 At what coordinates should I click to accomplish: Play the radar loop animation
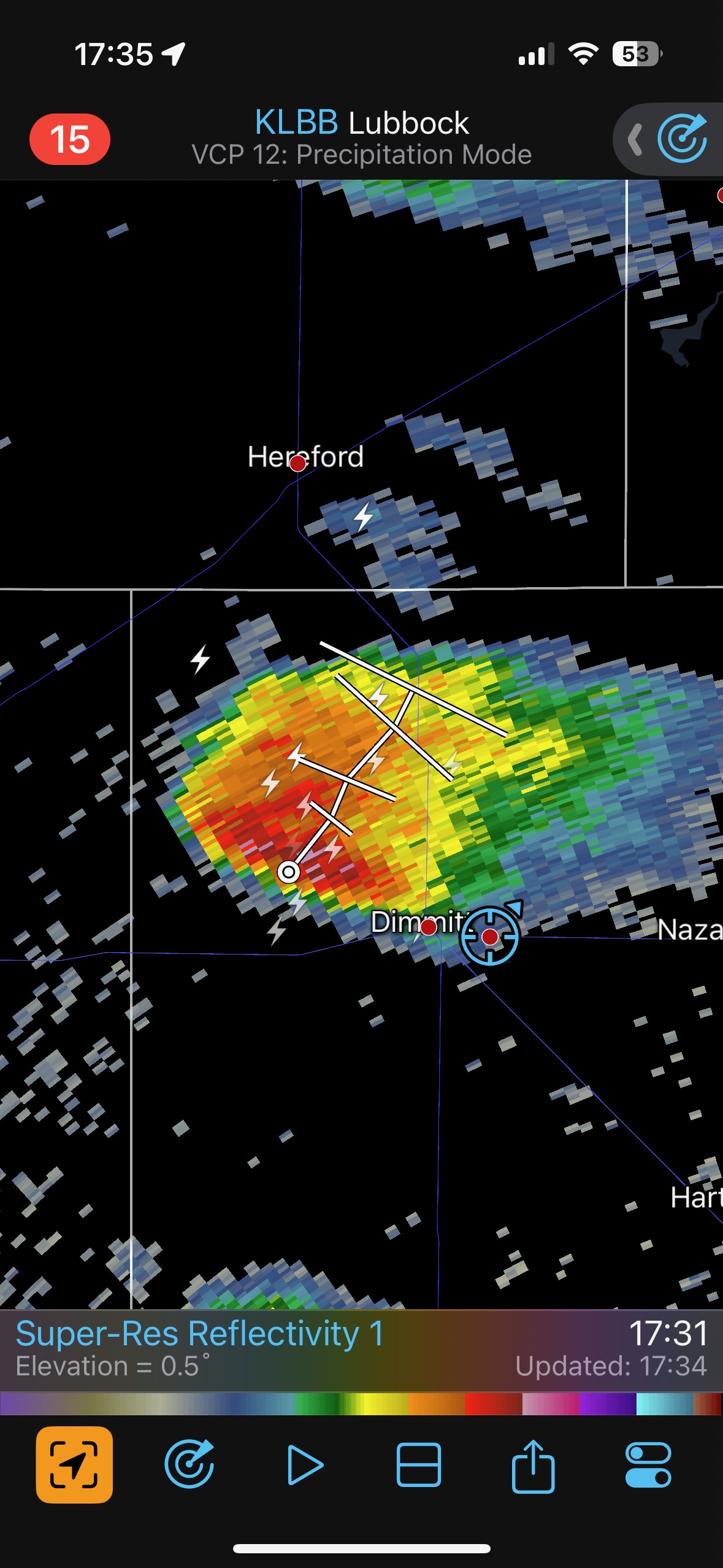[x=304, y=1465]
